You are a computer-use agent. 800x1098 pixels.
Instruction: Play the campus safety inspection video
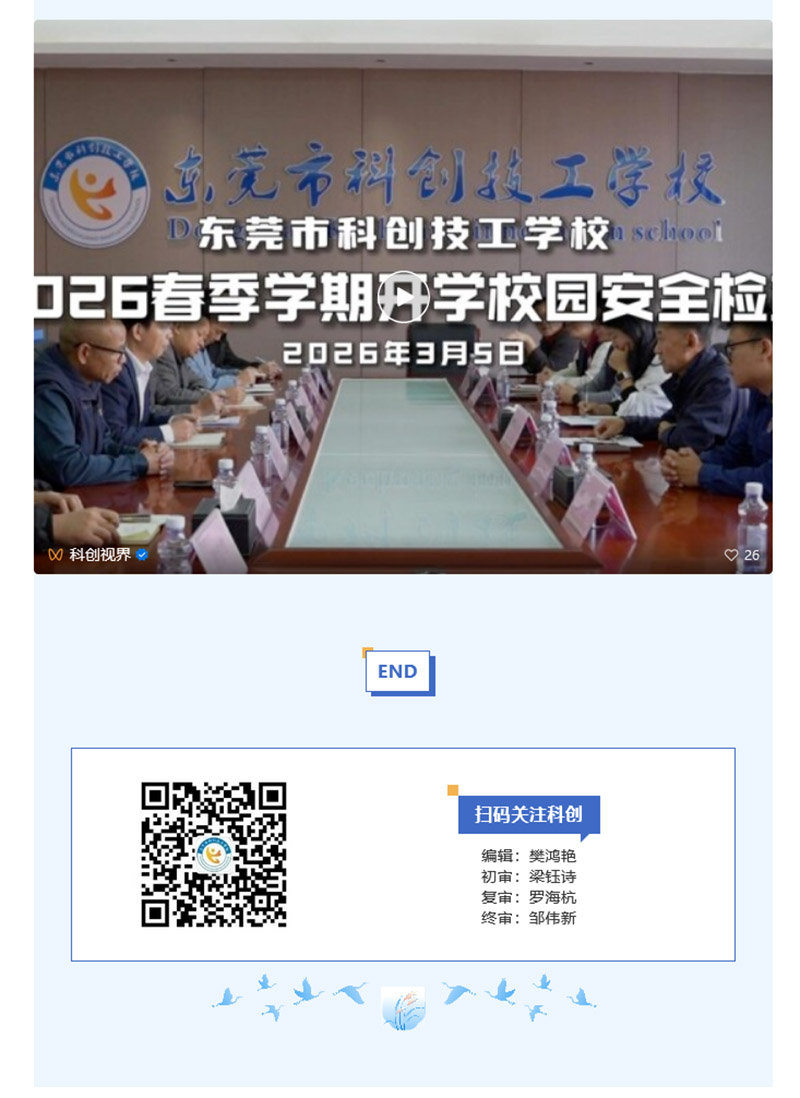403,297
